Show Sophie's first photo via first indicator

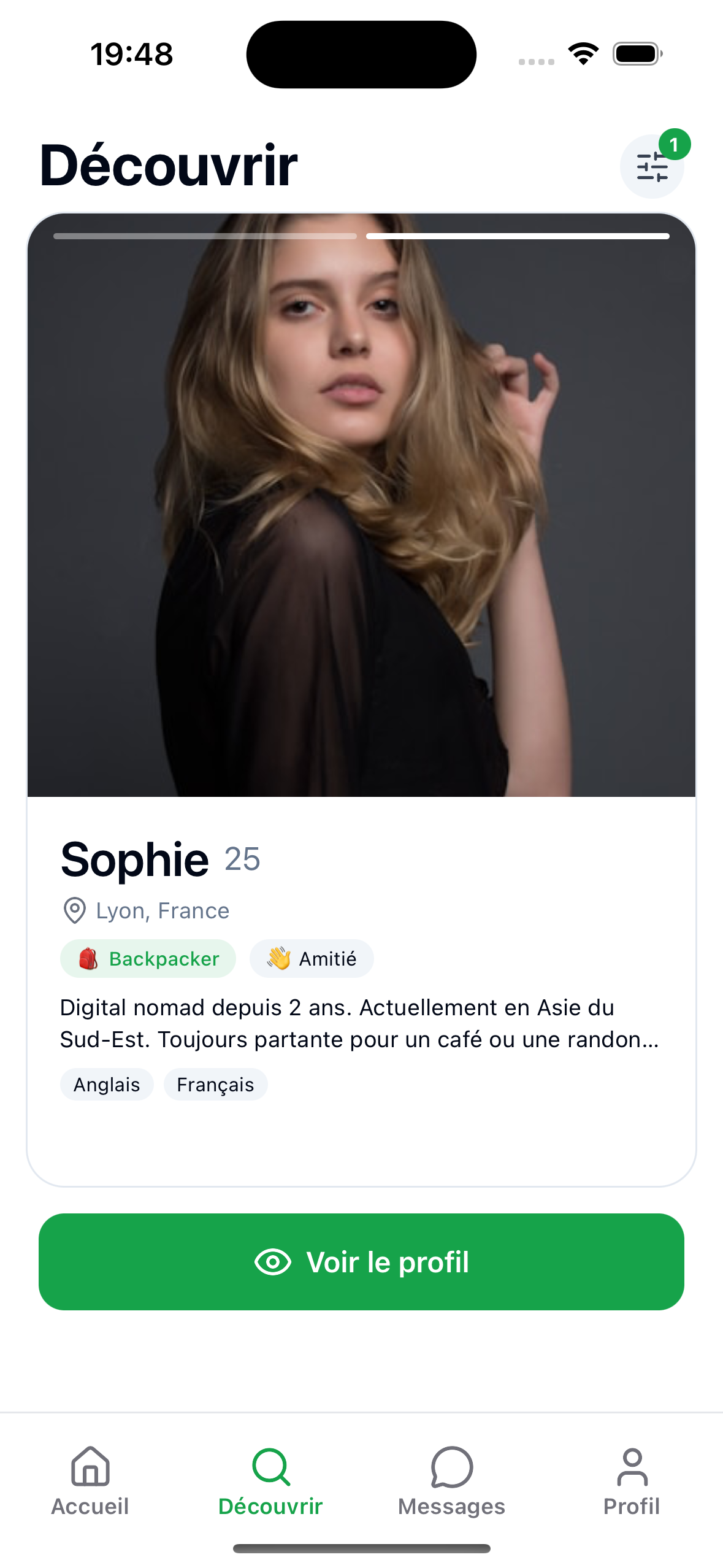[205, 236]
